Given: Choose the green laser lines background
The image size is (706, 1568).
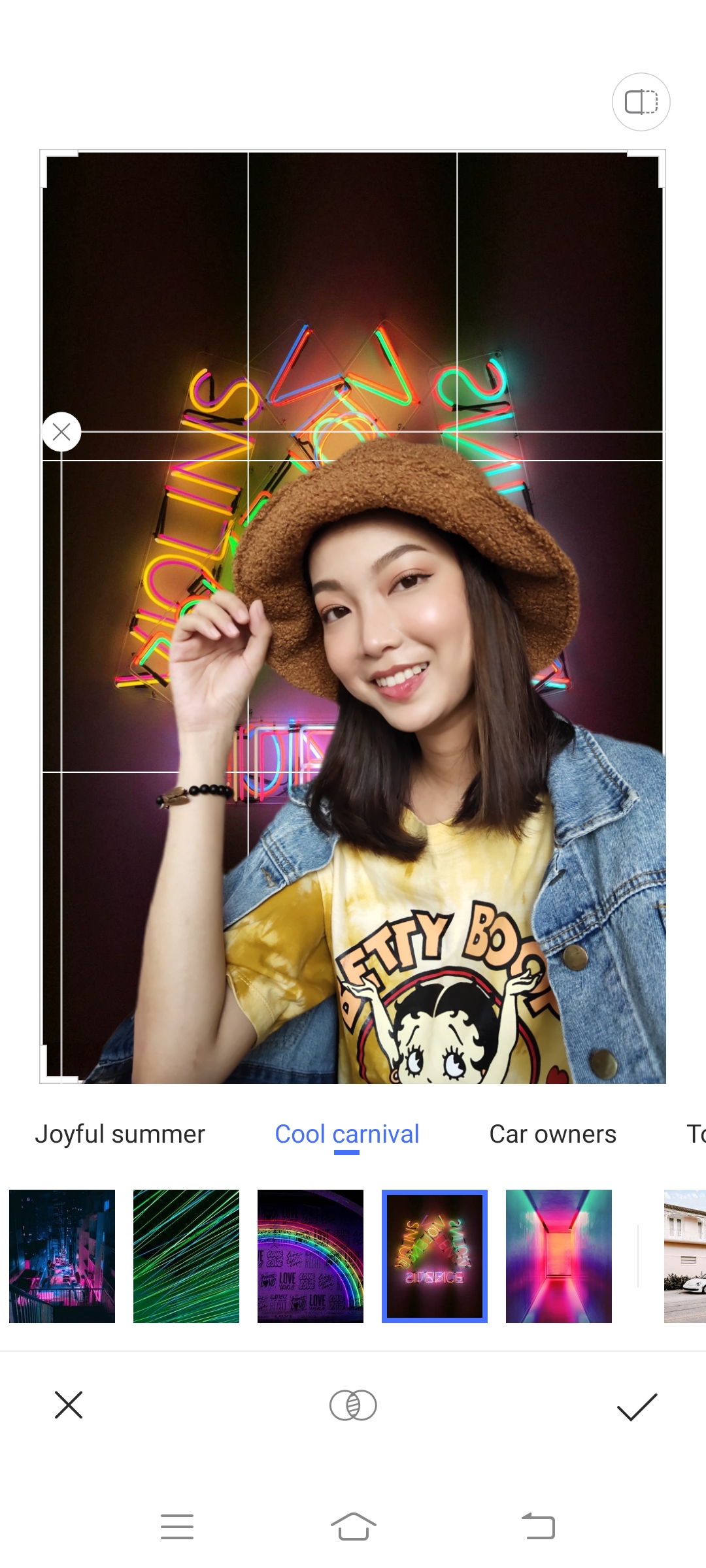Looking at the screenshot, I should (186, 1256).
